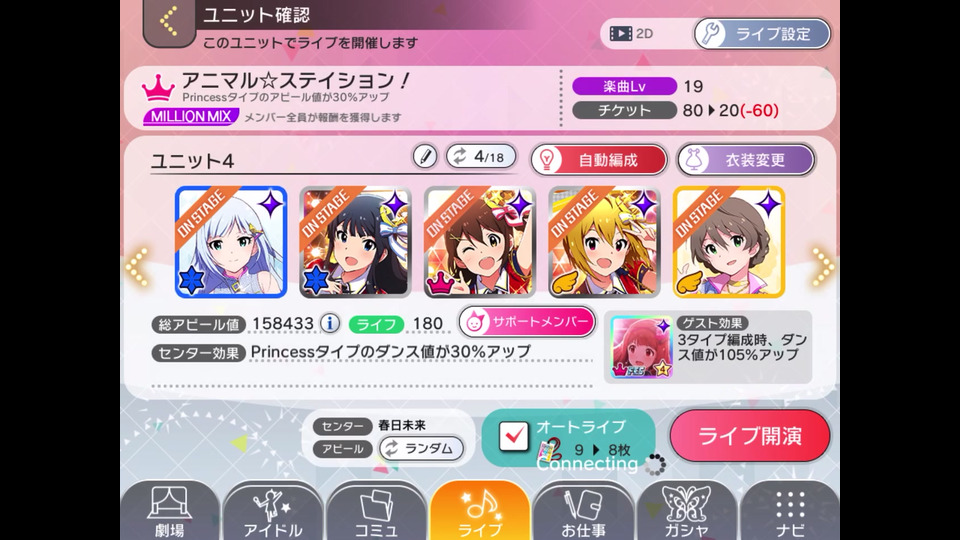Show the next unit with right arrow

(x=822, y=265)
